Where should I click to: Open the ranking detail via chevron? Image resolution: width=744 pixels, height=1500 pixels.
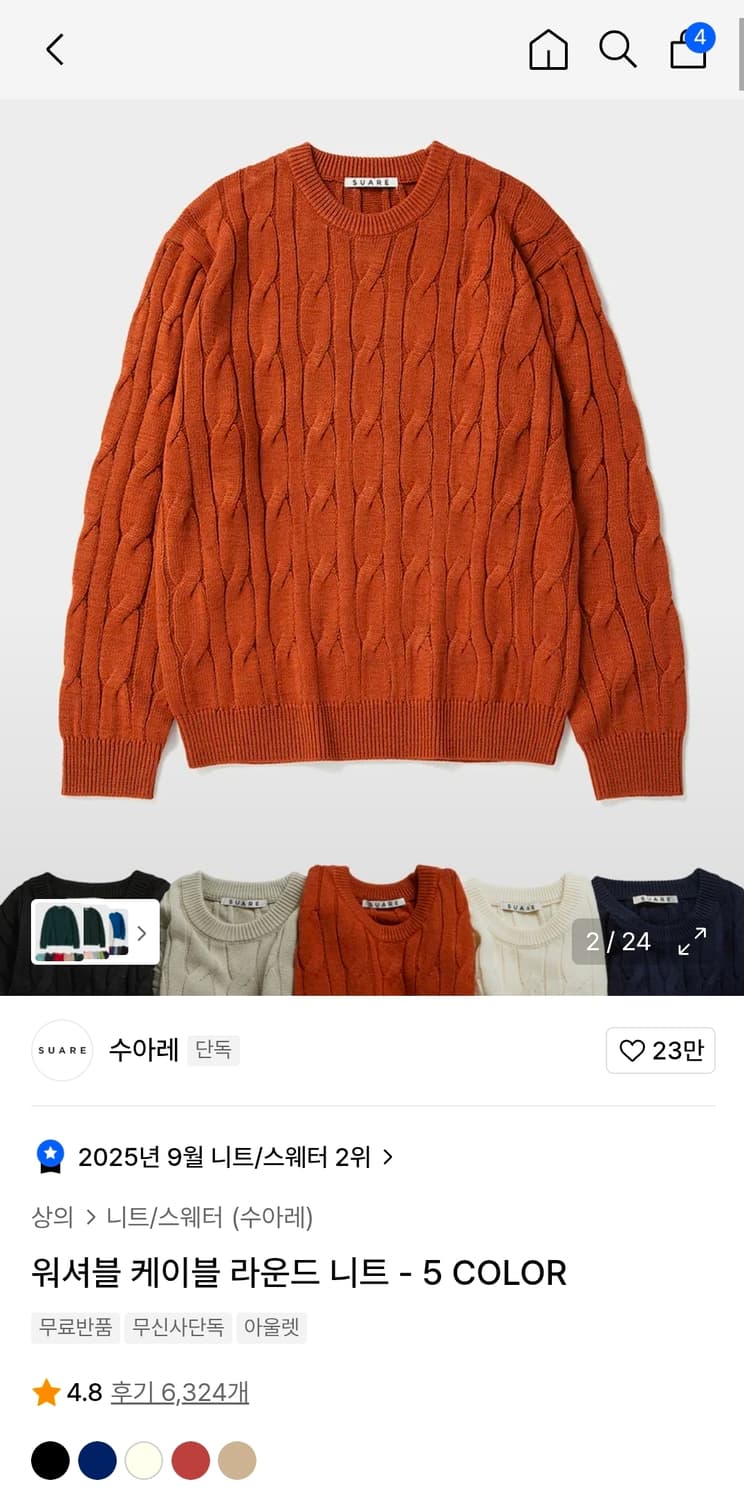pos(389,1157)
